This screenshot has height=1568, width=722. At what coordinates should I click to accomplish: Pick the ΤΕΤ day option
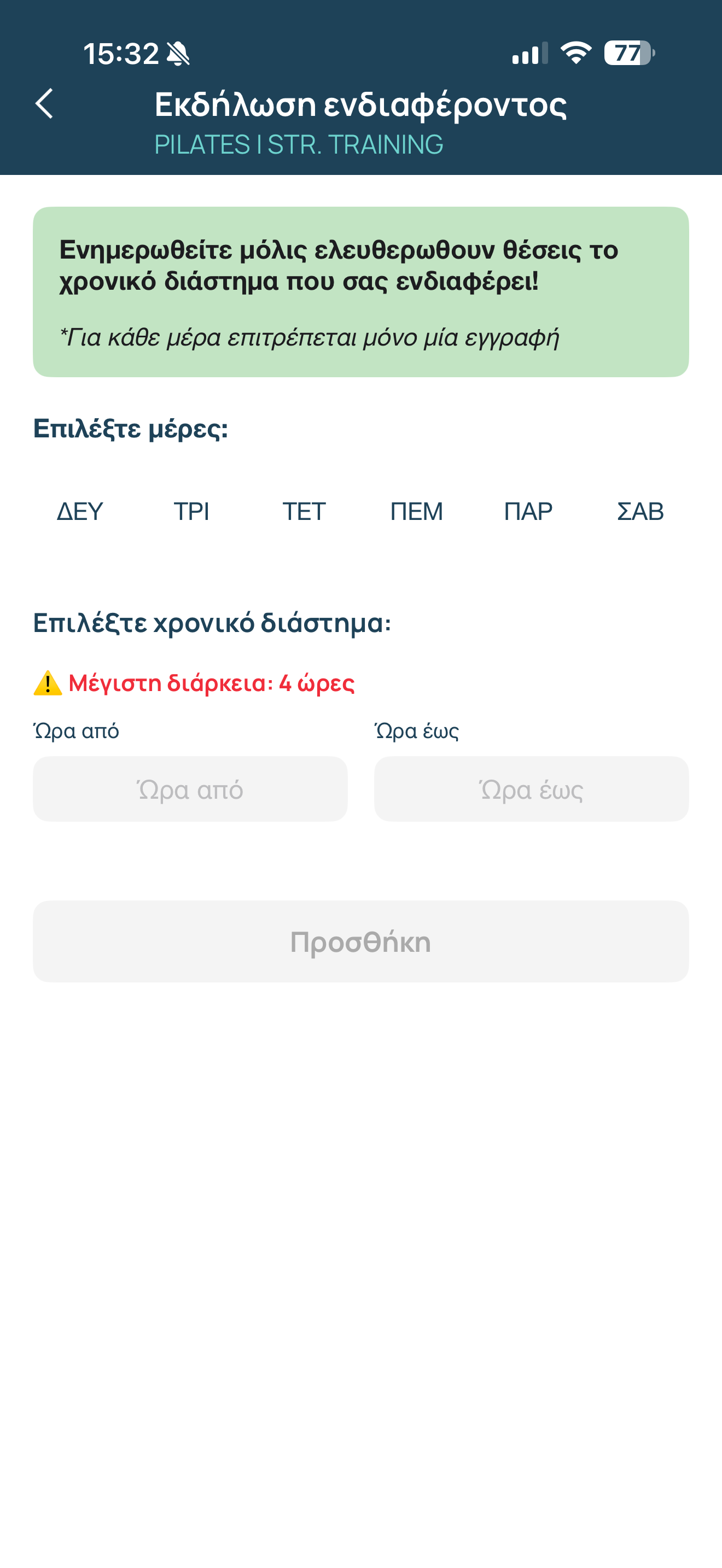304,511
